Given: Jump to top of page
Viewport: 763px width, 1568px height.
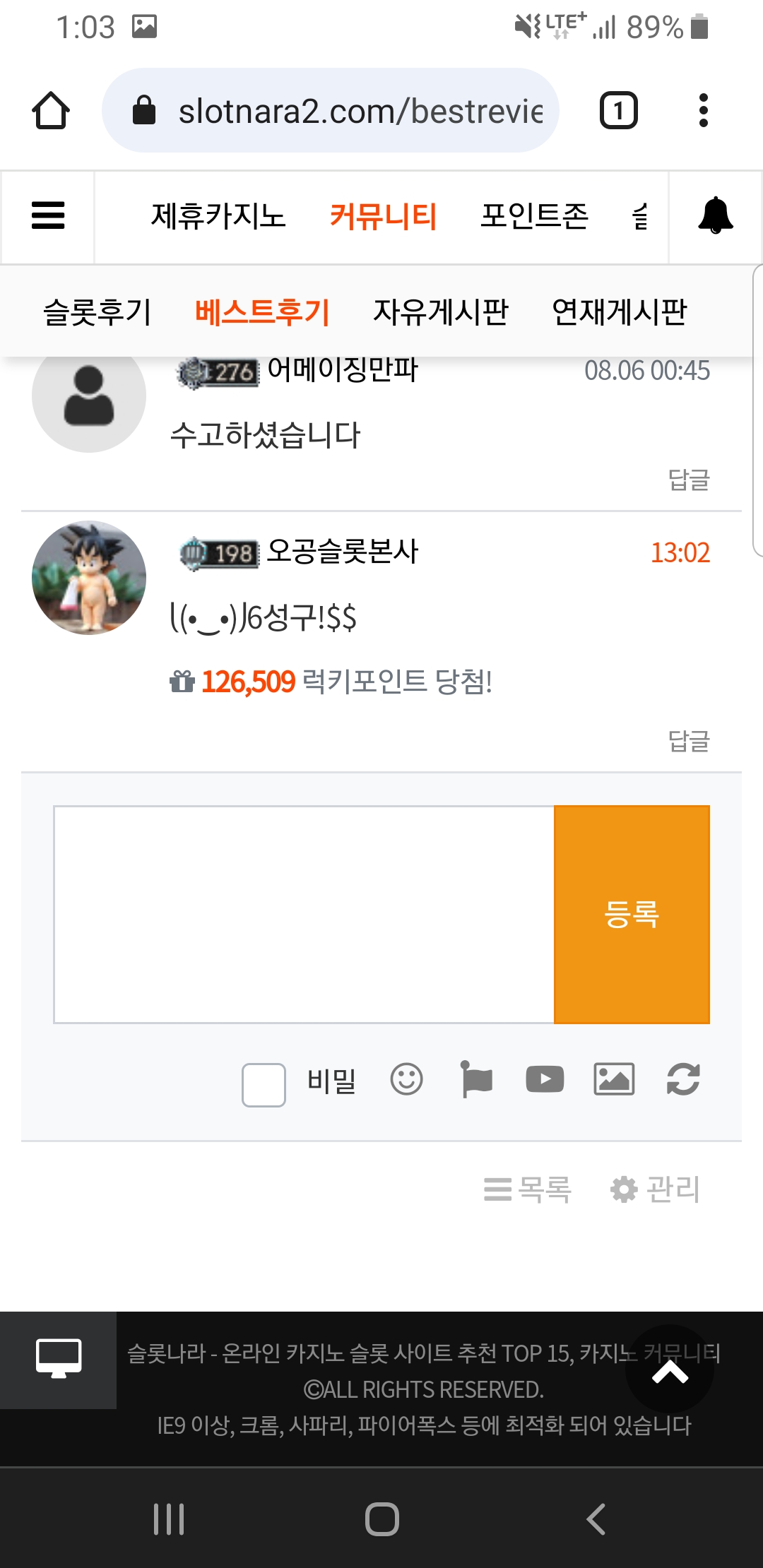Looking at the screenshot, I should 670,1371.
